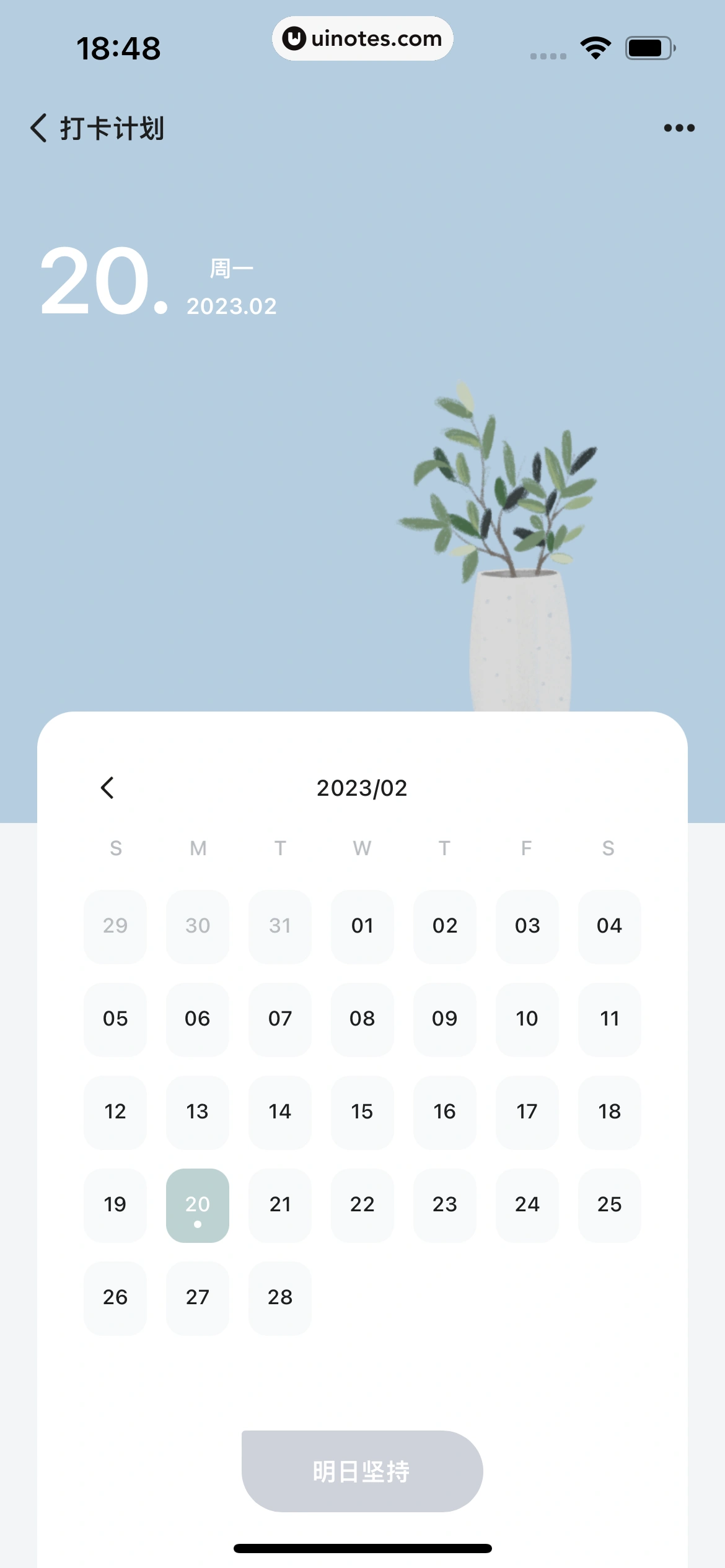Choose date 23 in the calendar
This screenshot has height=1568, width=725.
tap(445, 1205)
